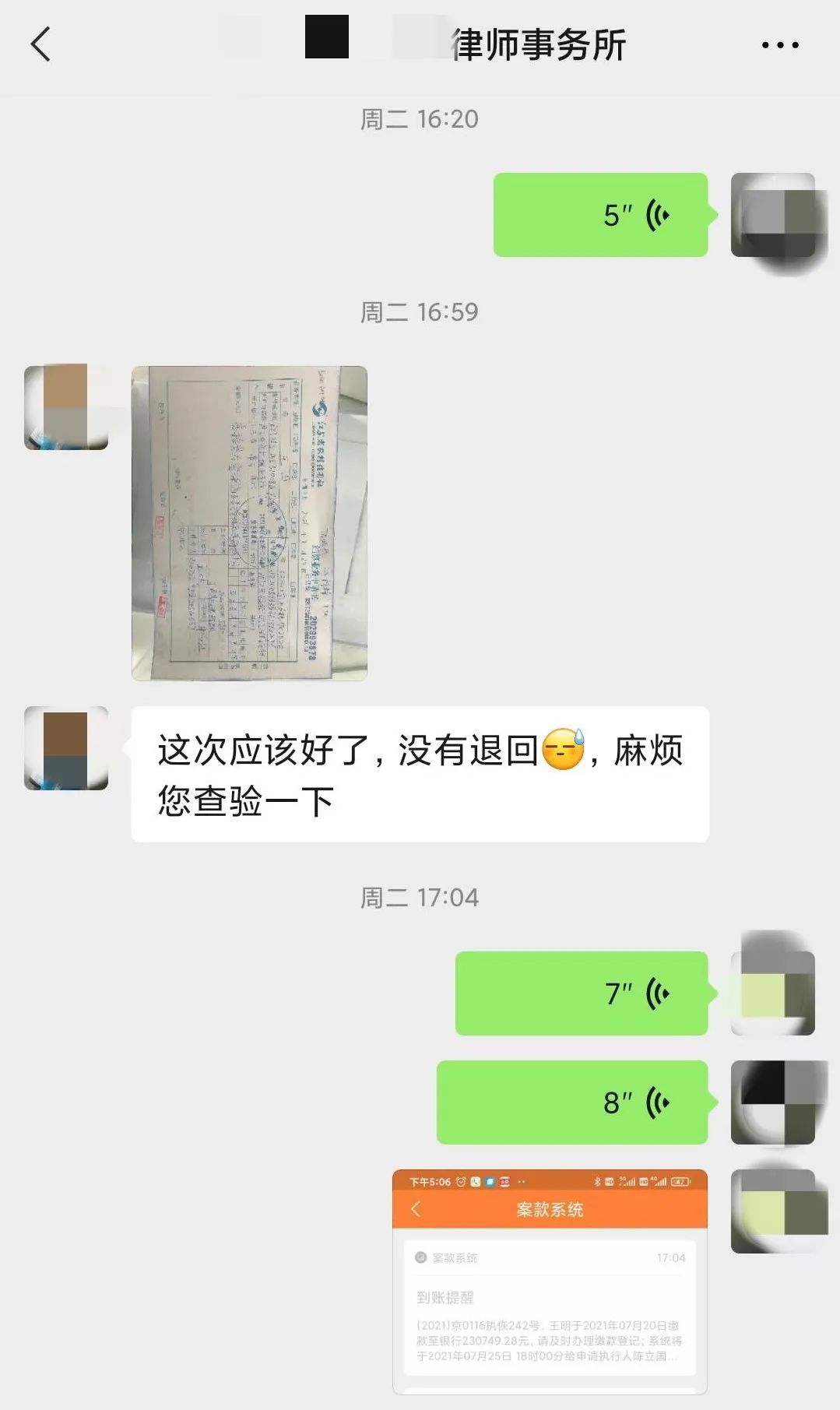The image size is (840, 1410).
Task: Play the 8-second voice message
Action: 571,1102
